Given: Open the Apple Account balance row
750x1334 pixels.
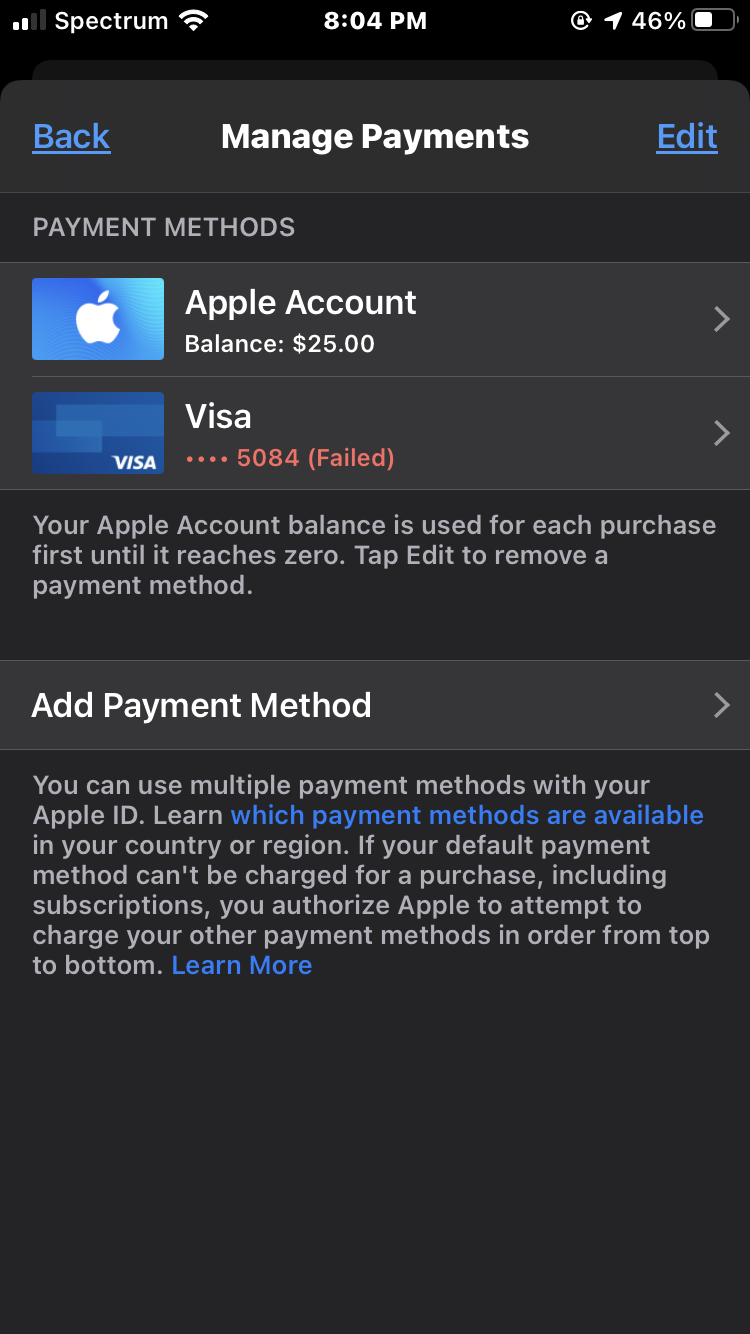Looking at the screenshot, I should 375,320.
